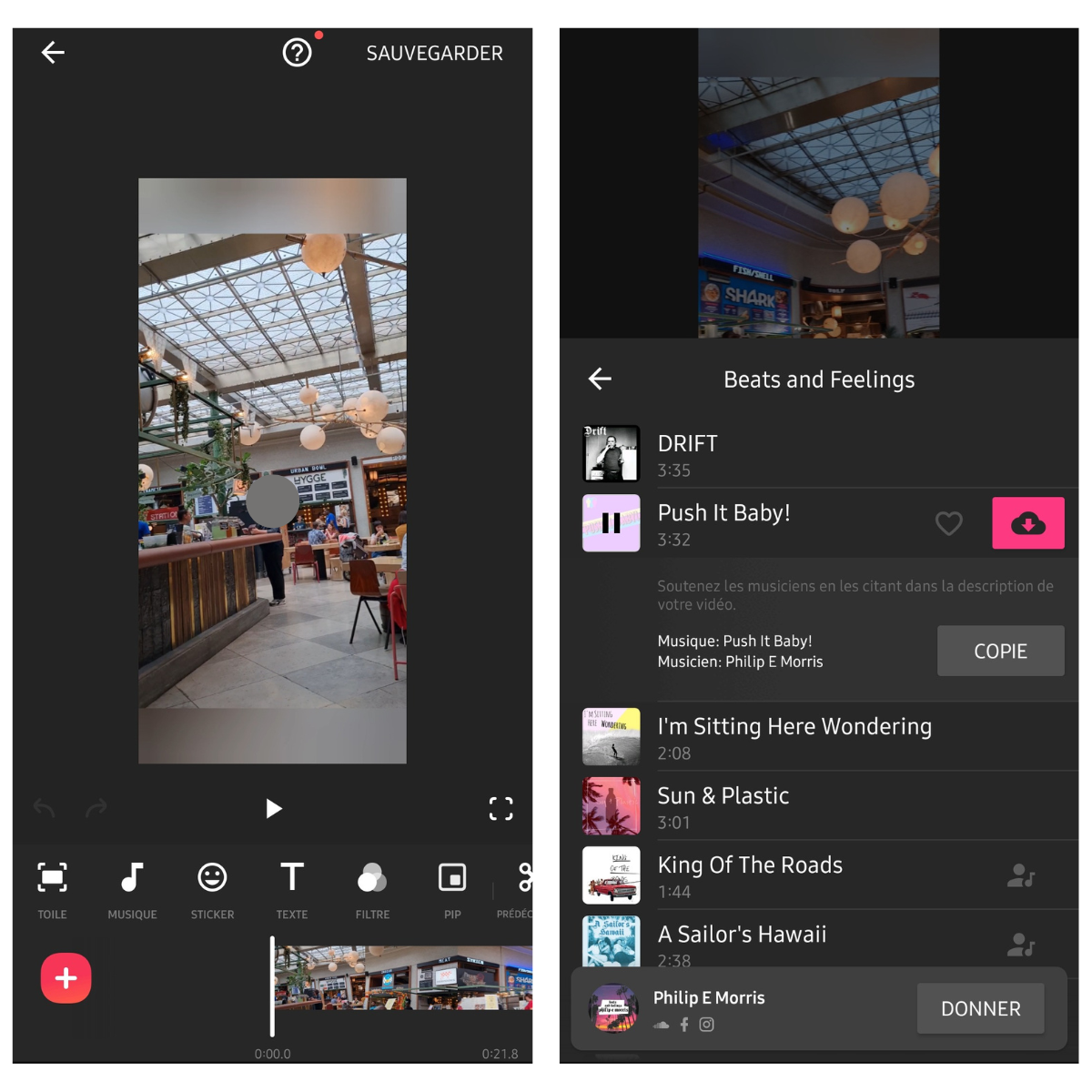Pause the Push It Baby! preview
Screen dimensions: 1092x1092
click(611, 523)
